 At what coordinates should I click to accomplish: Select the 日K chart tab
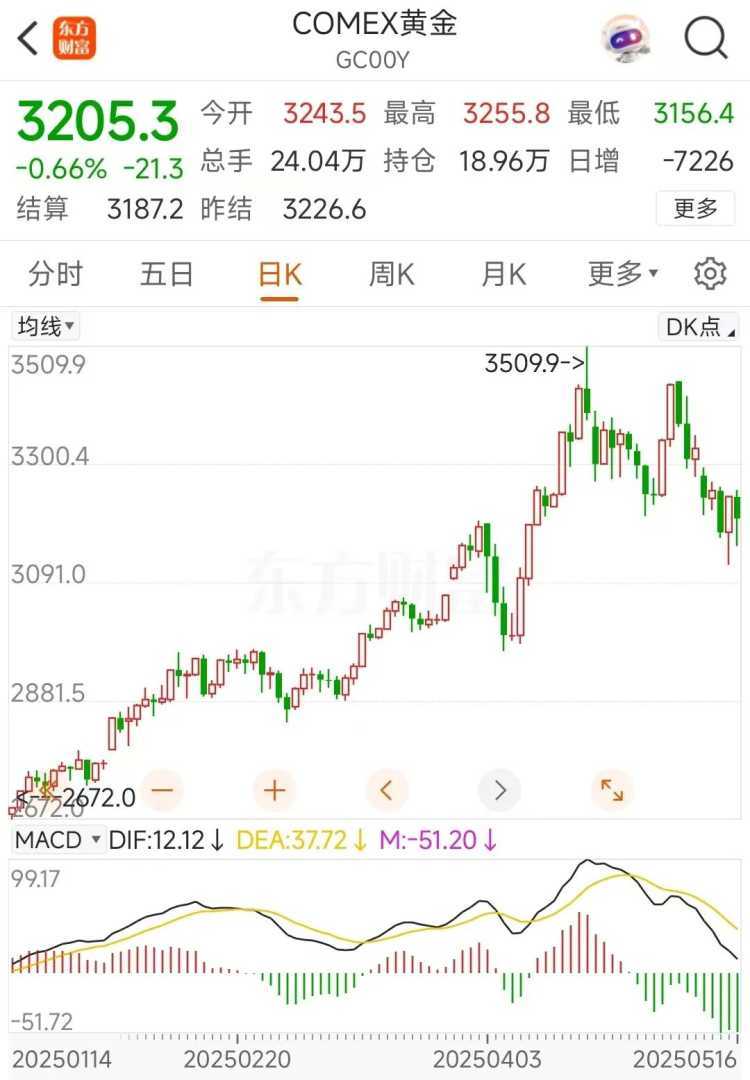point(280,274)
